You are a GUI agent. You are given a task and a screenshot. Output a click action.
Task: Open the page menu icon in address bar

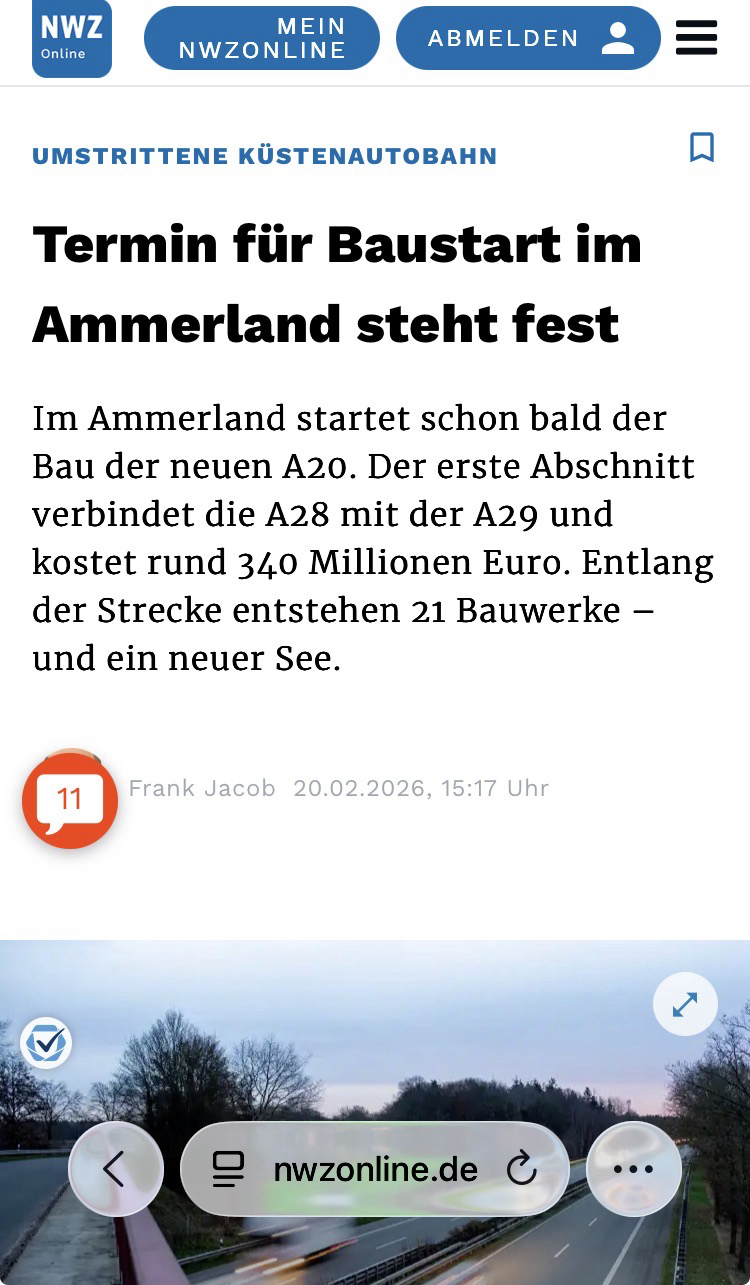point(229,1169)
